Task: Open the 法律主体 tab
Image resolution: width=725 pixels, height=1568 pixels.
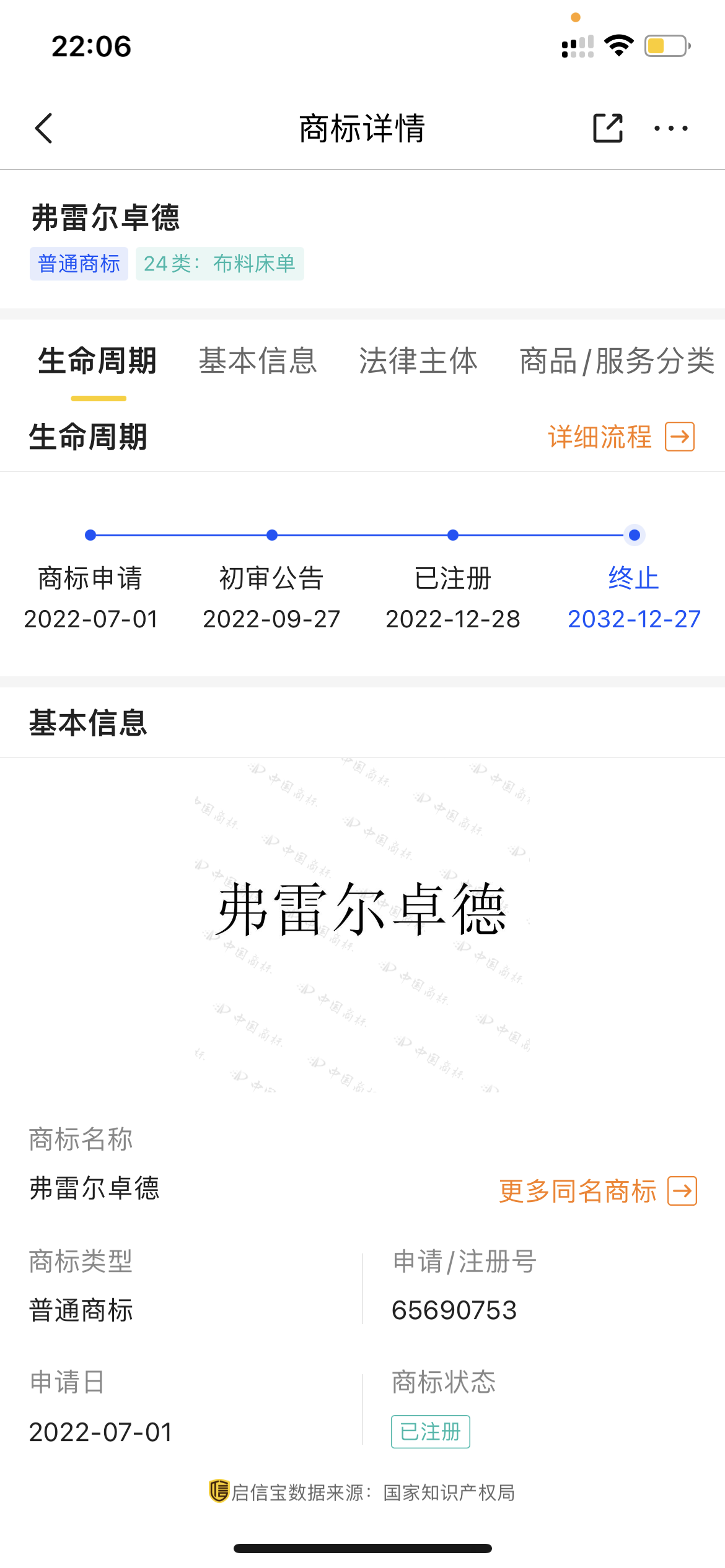Action: pos(418,362)
